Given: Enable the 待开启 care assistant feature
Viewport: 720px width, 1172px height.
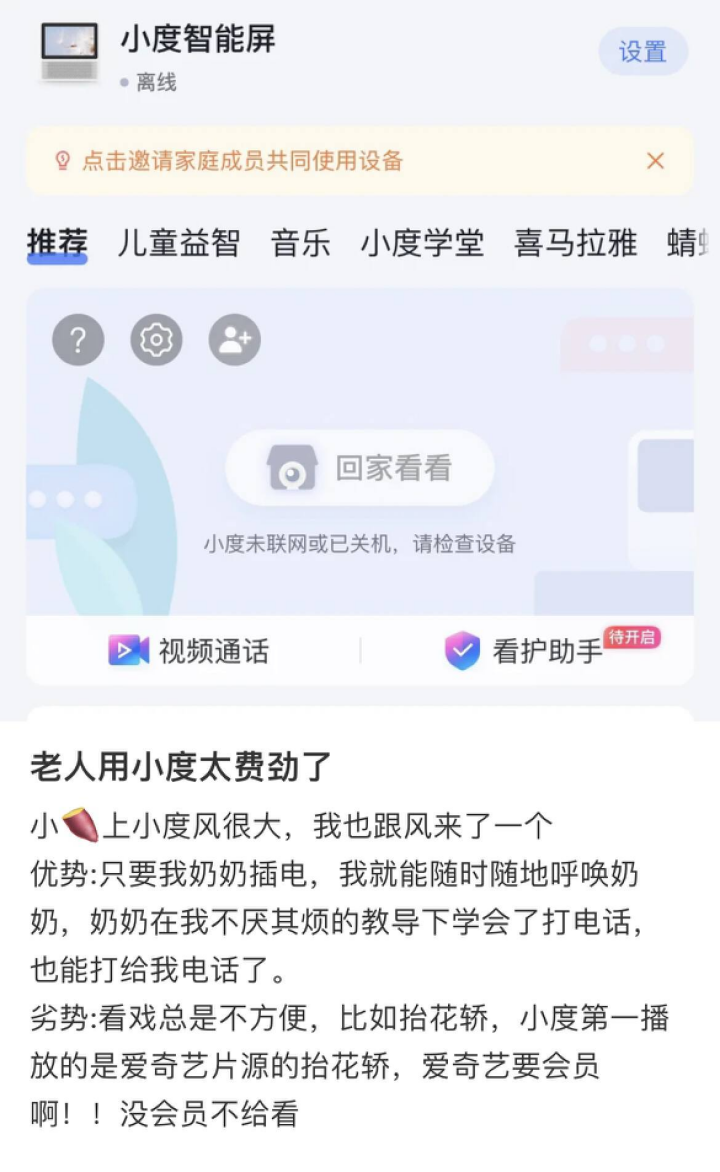Looking at the screenshot, I should coord(550,649).
